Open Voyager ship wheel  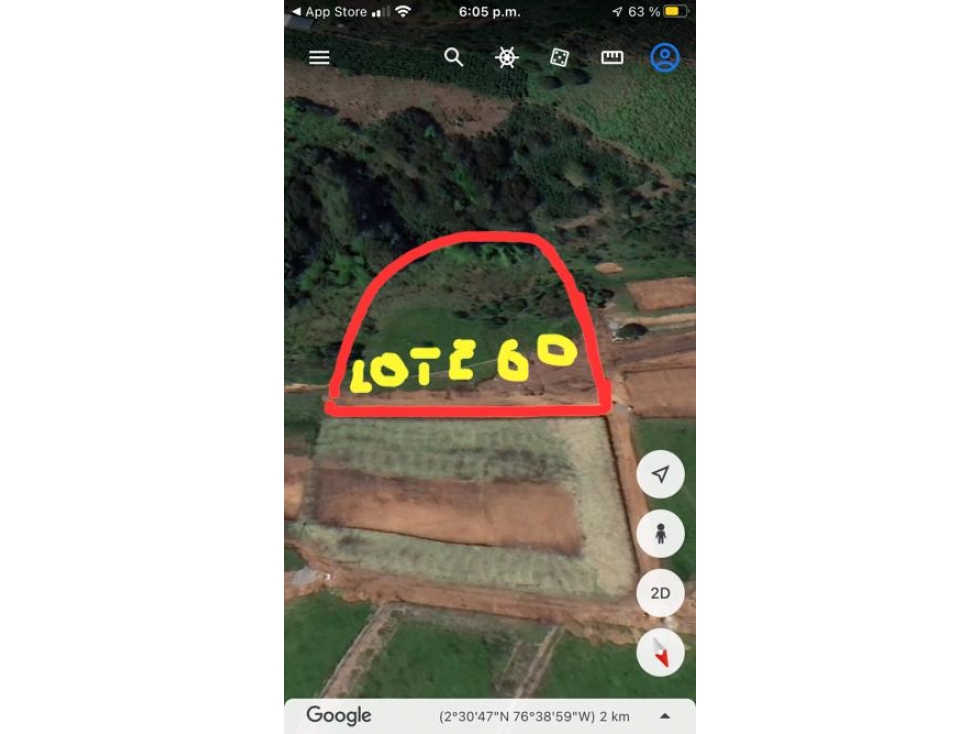[507, 57]
